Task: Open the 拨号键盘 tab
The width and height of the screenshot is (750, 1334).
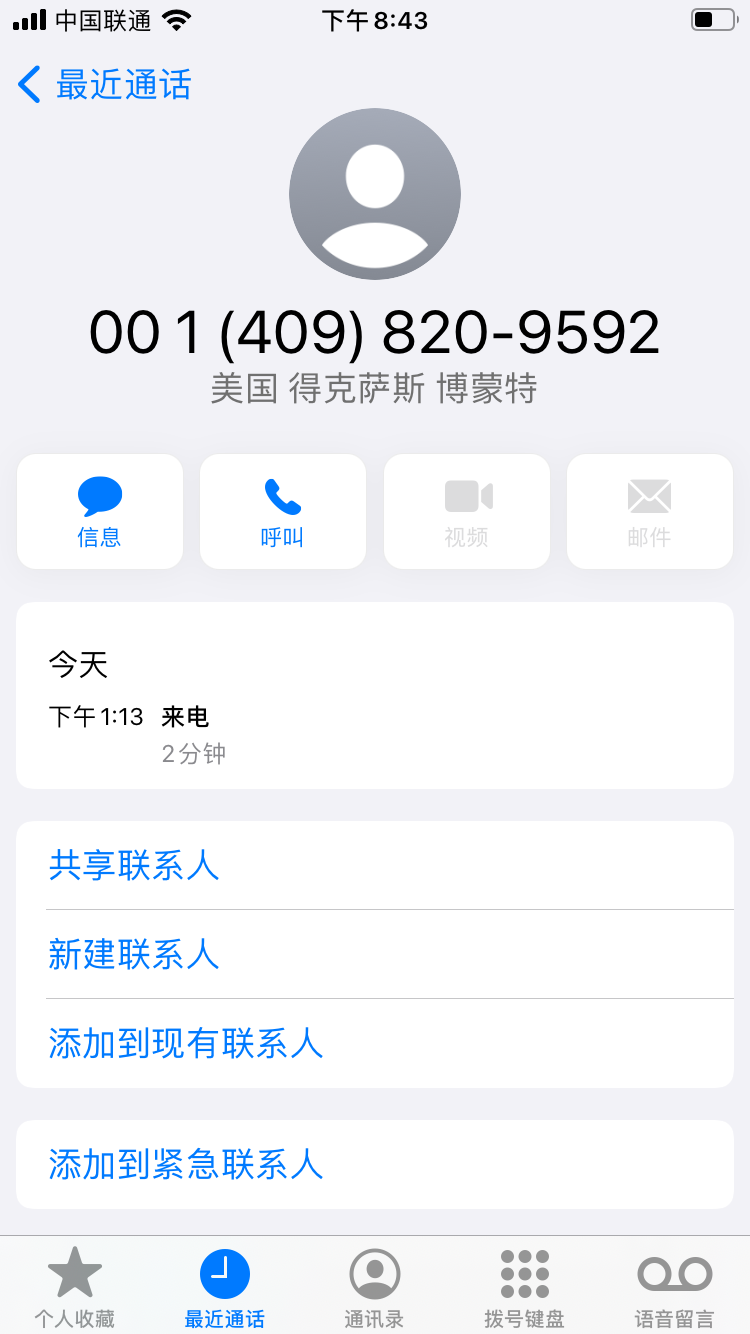Action: coord(525,1288)
